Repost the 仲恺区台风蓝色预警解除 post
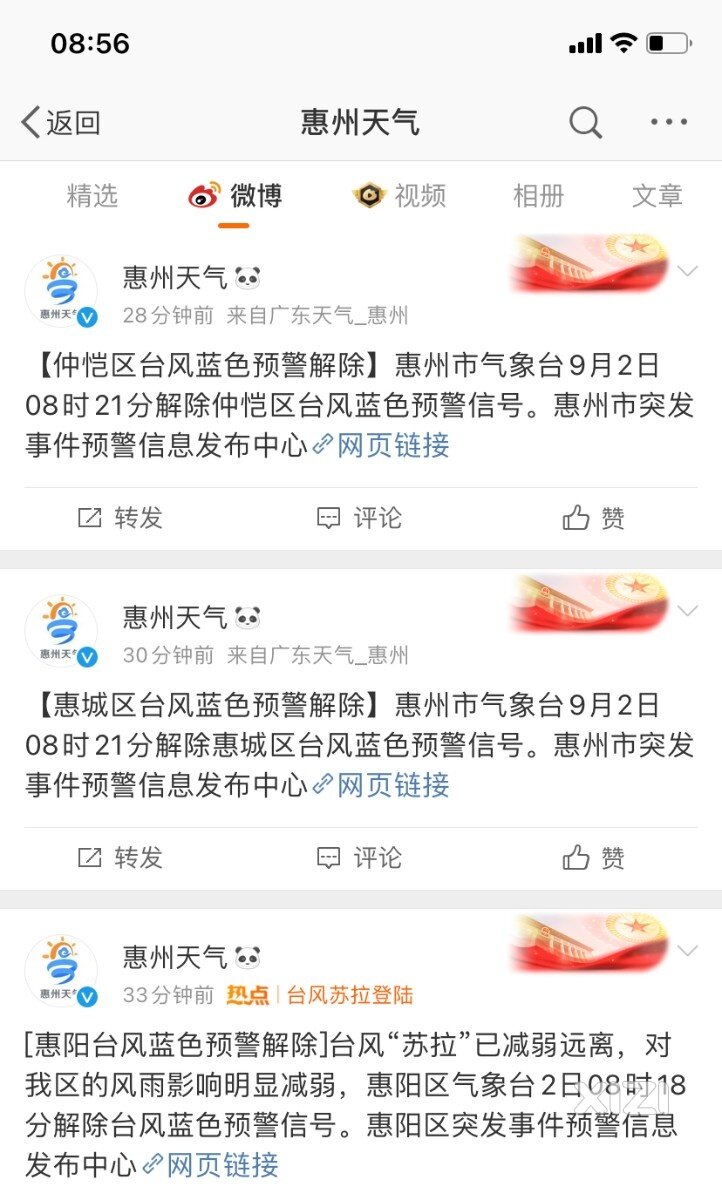Viewport: 722px width, 1200px height. tap(120, 518)
